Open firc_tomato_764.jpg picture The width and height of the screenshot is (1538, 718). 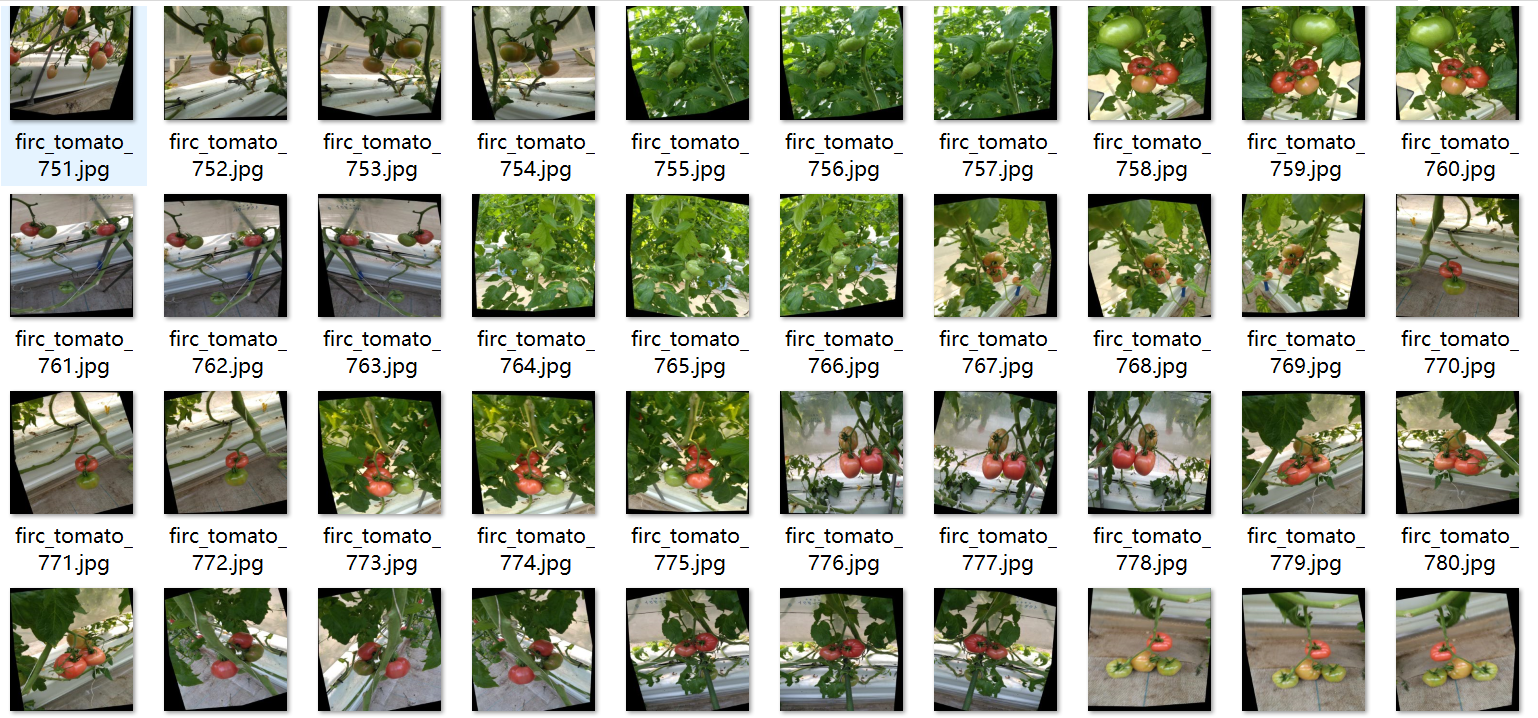pos(534,256)
